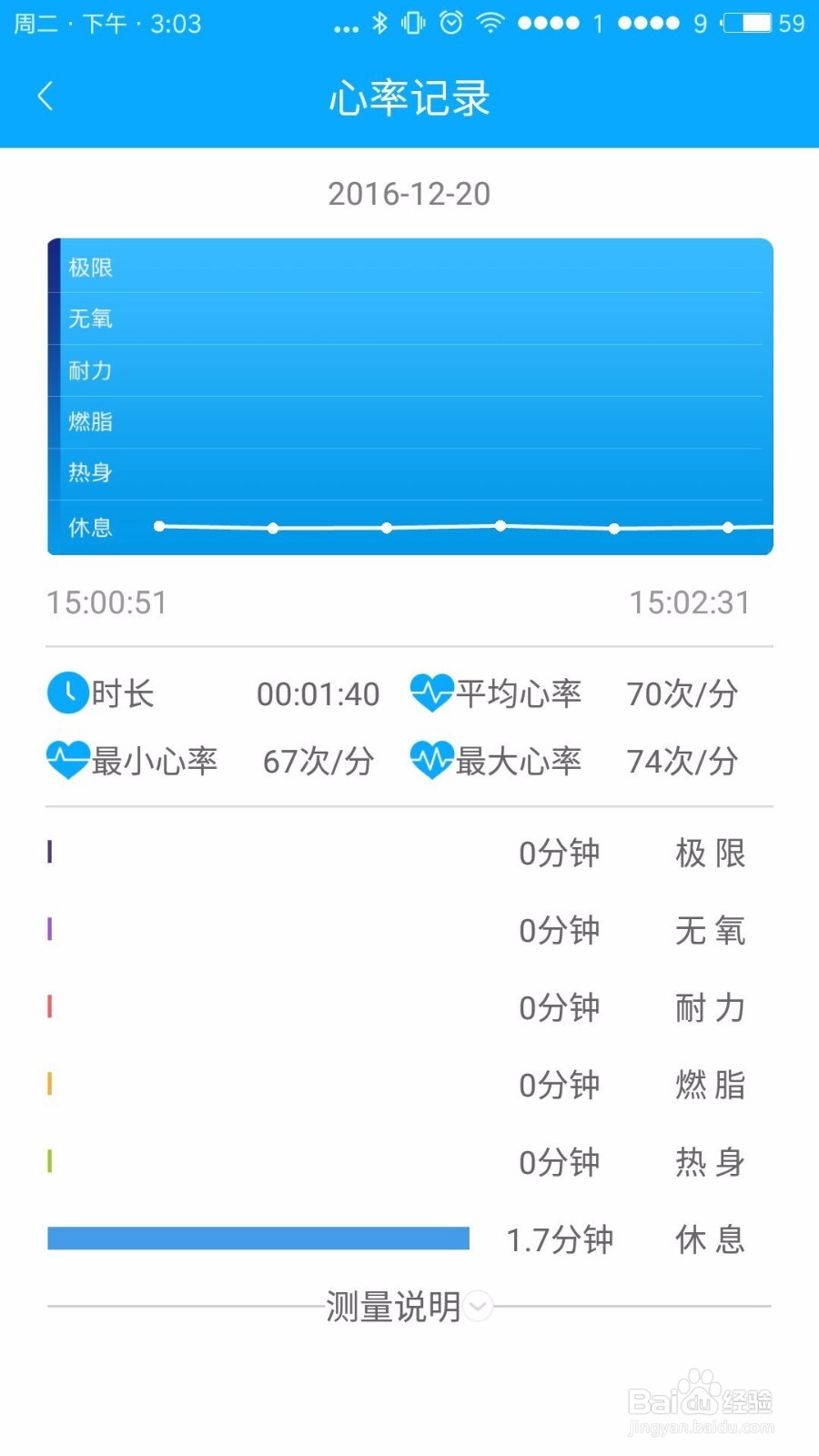Select the 耐力 label on the chart
819x1456 pixels.
(x=88, y=370)
